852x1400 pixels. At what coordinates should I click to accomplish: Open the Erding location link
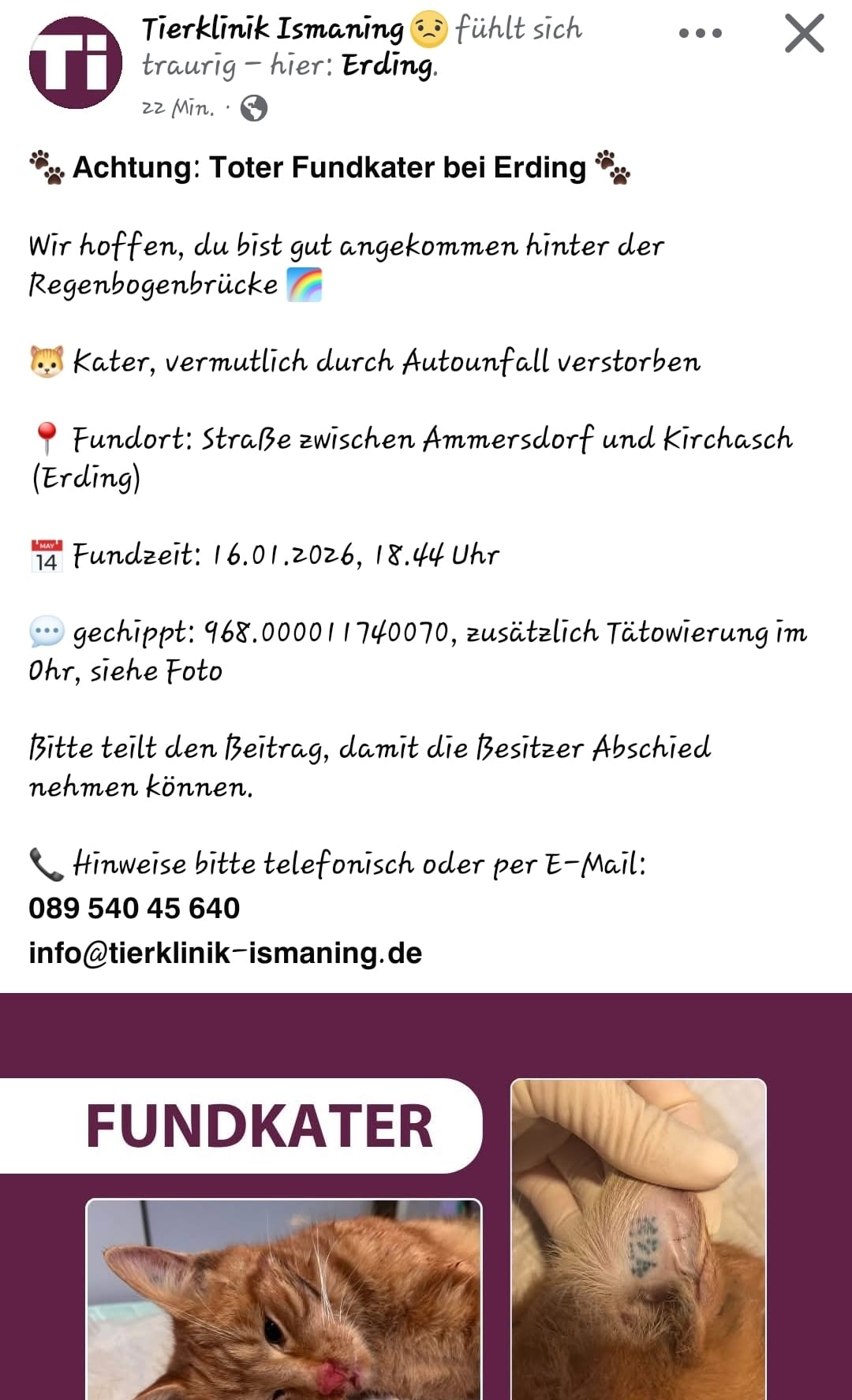coord(387,66)
